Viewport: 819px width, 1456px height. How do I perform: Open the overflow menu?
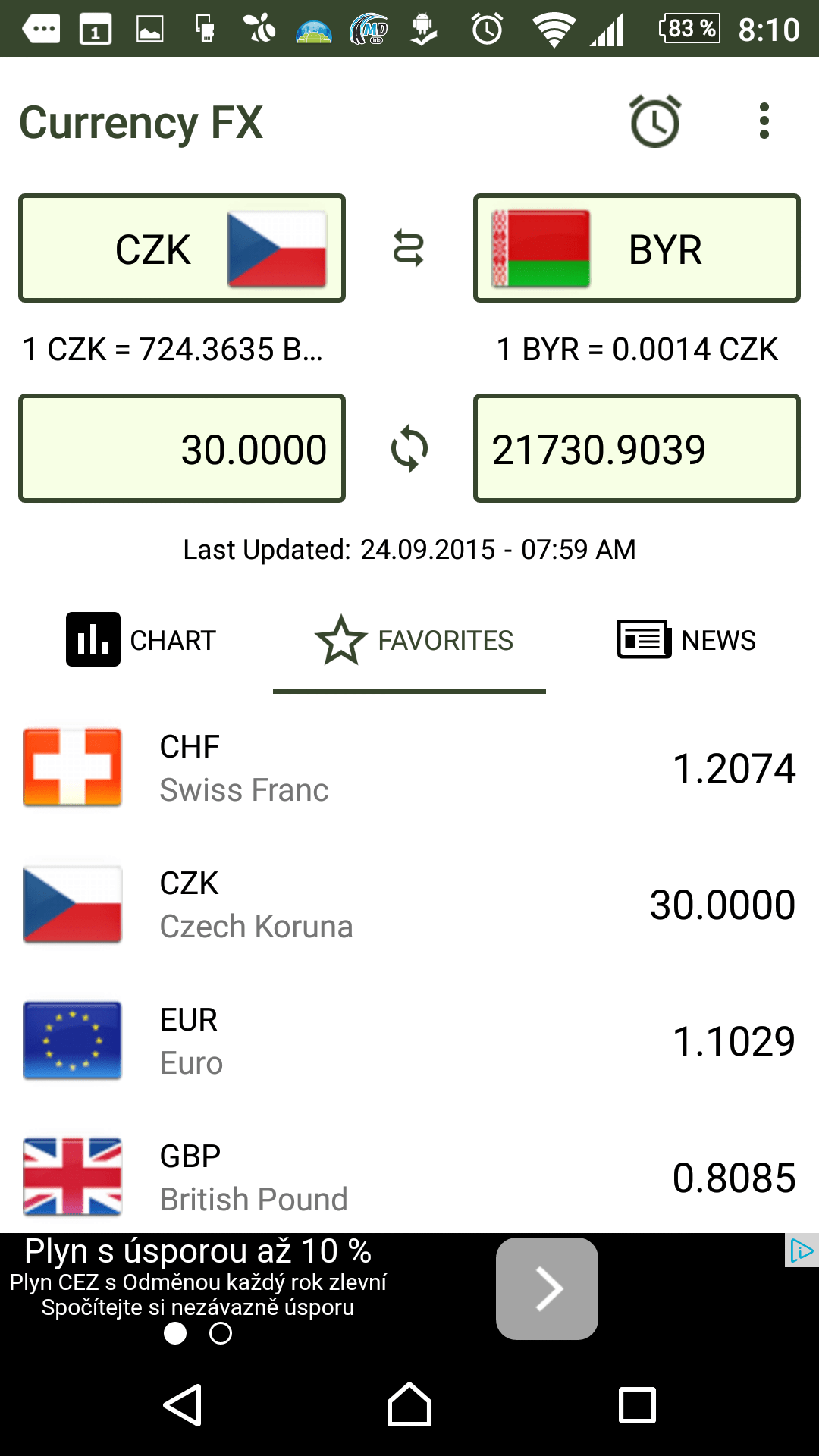(x=764, y=121)
